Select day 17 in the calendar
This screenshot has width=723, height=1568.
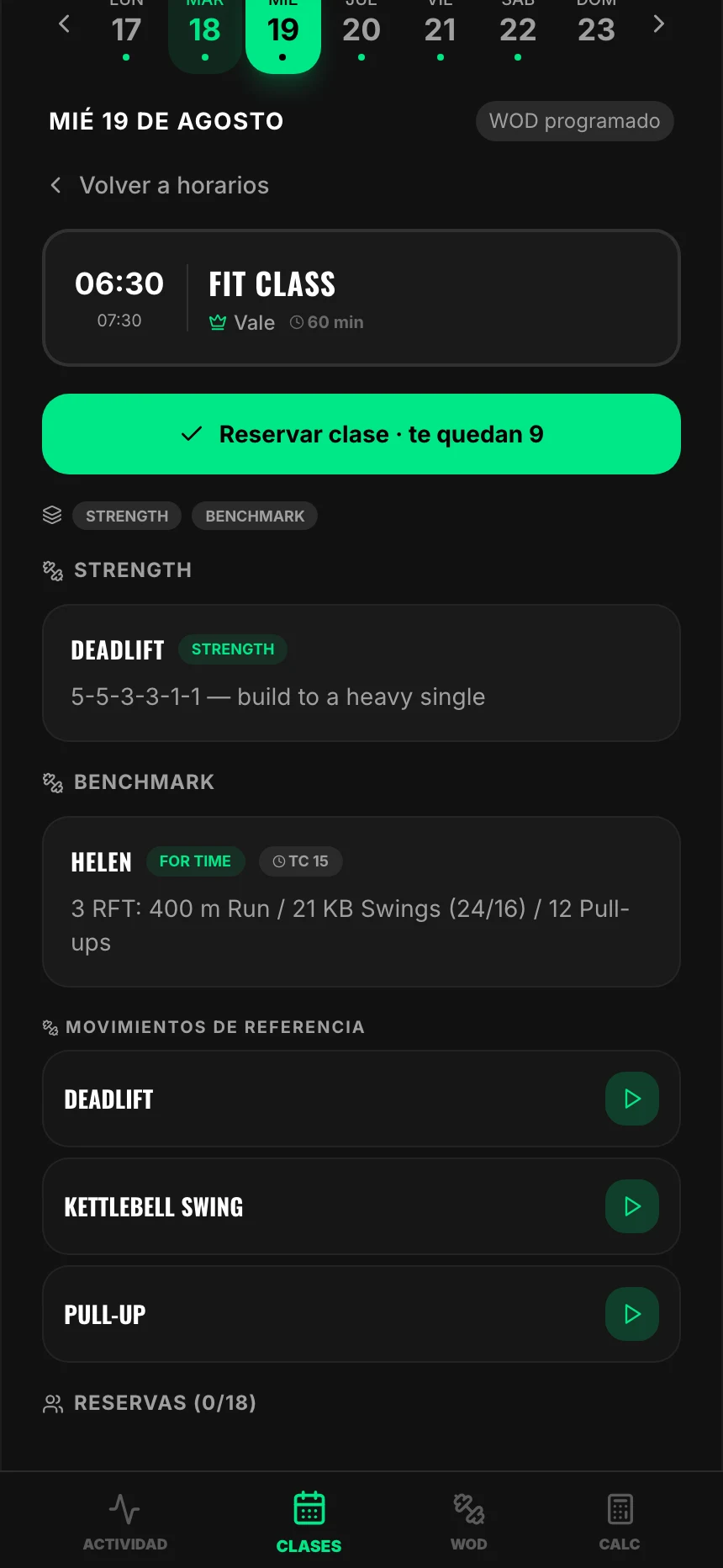126,32
